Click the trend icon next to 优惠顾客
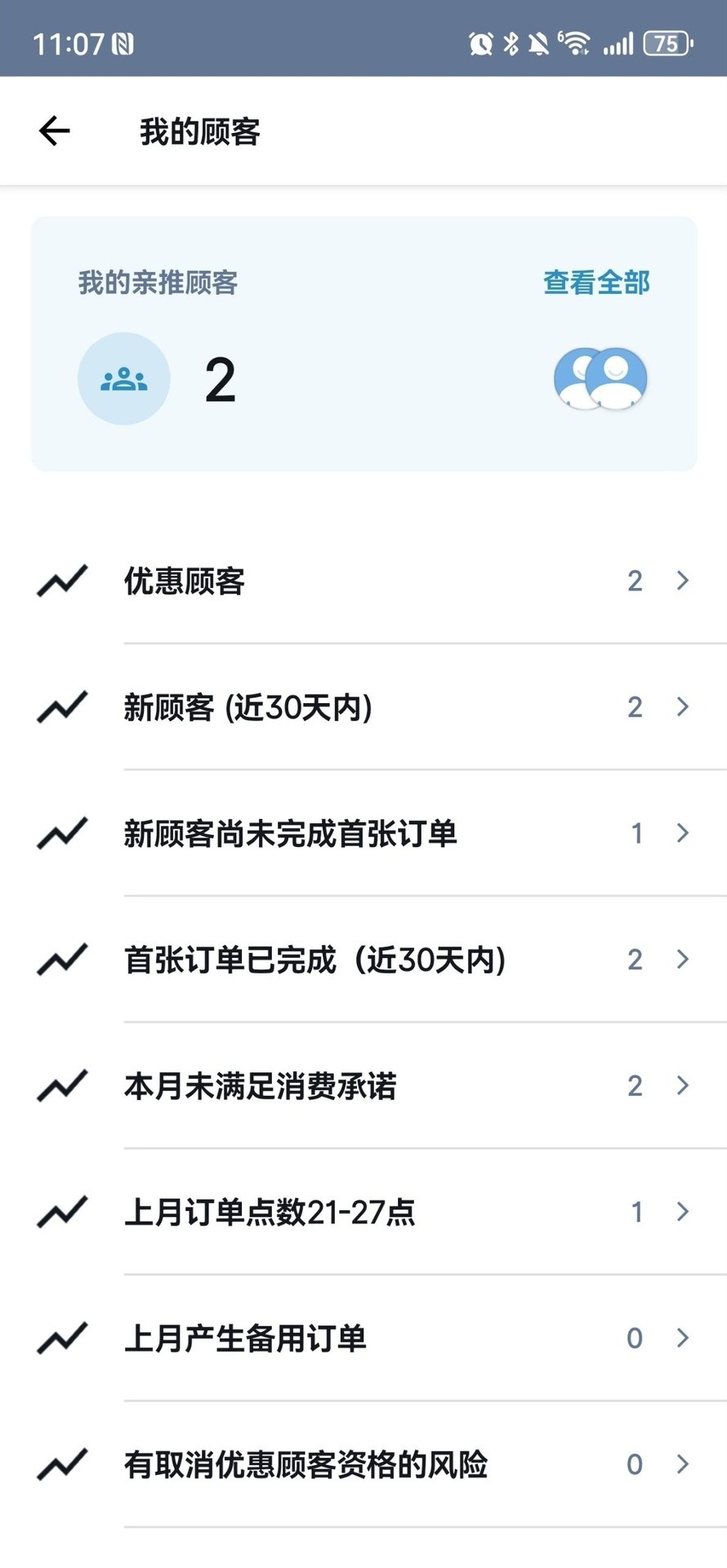 (x=63, y=581)
